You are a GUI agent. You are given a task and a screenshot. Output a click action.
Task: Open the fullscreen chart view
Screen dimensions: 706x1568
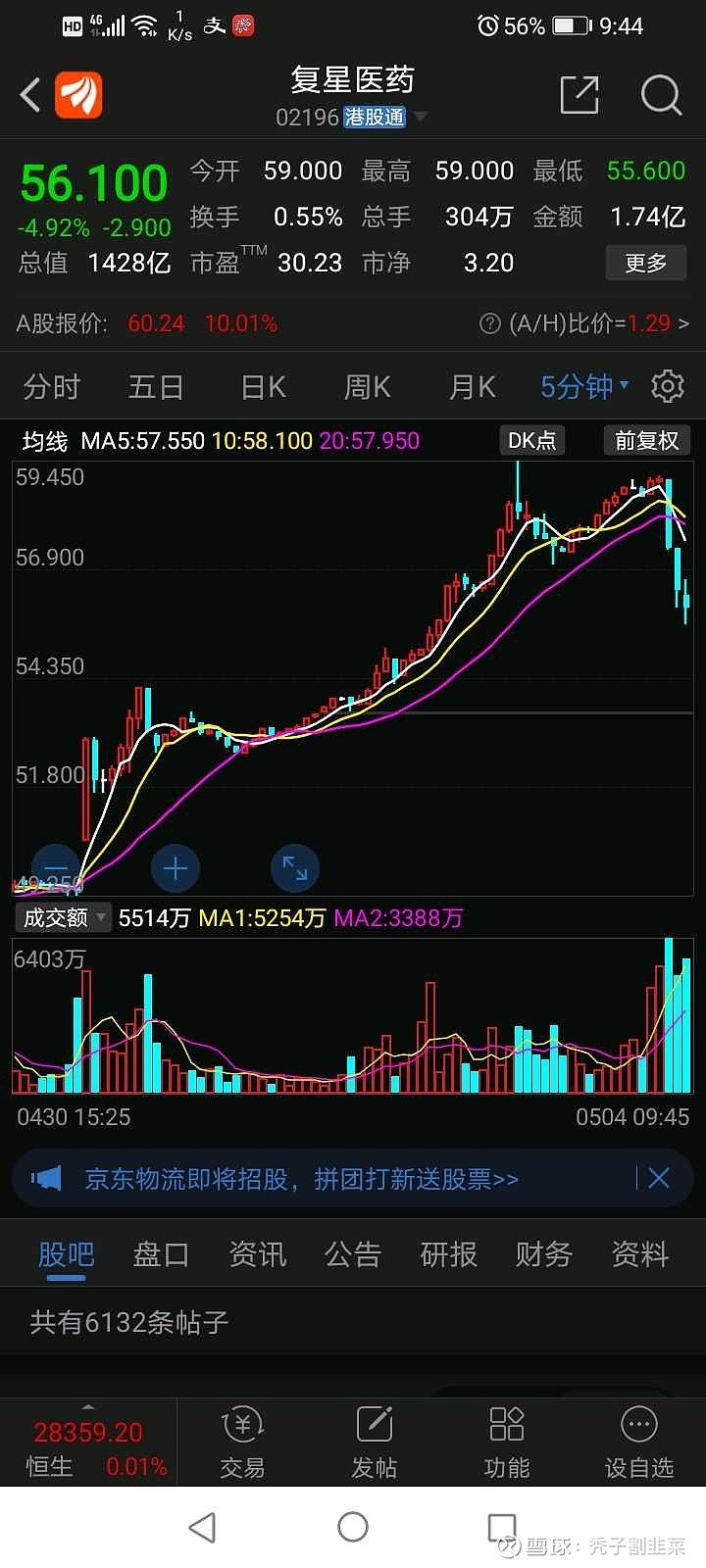coord(294,868)
